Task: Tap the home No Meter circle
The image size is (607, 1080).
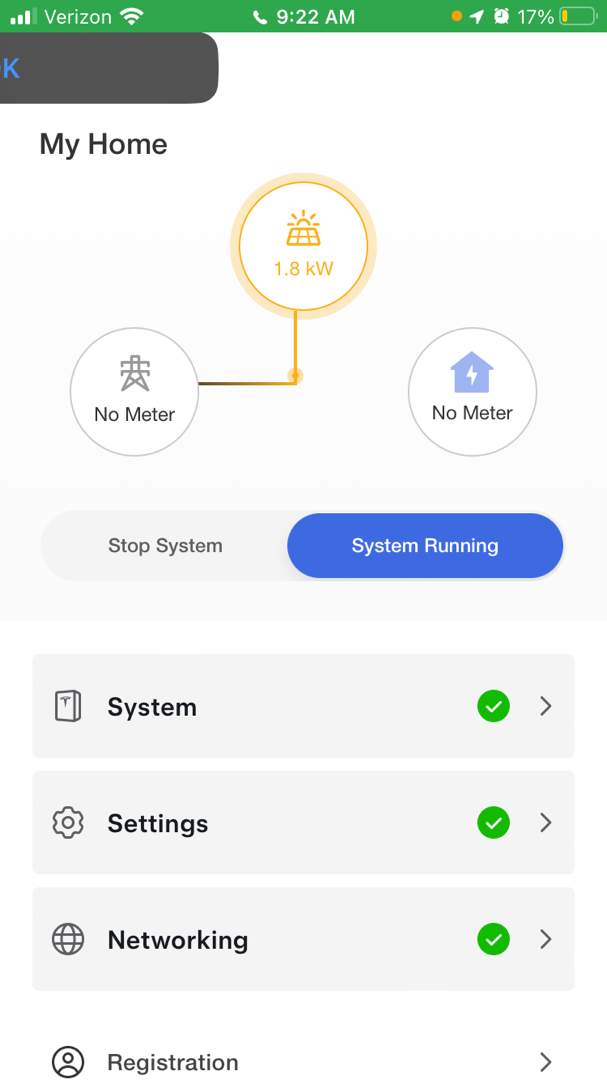Action: 472,391
